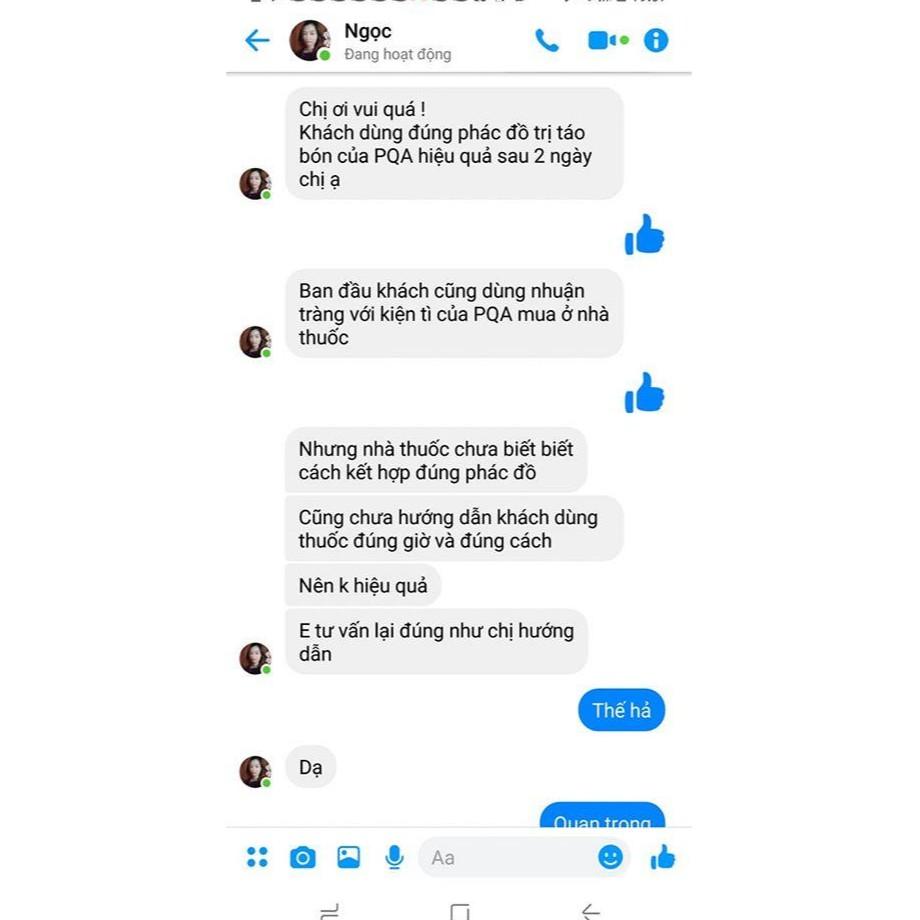920x920 pixels.
Task: Open conversation info for Ngọc
Action: click(x=656, y=40)
